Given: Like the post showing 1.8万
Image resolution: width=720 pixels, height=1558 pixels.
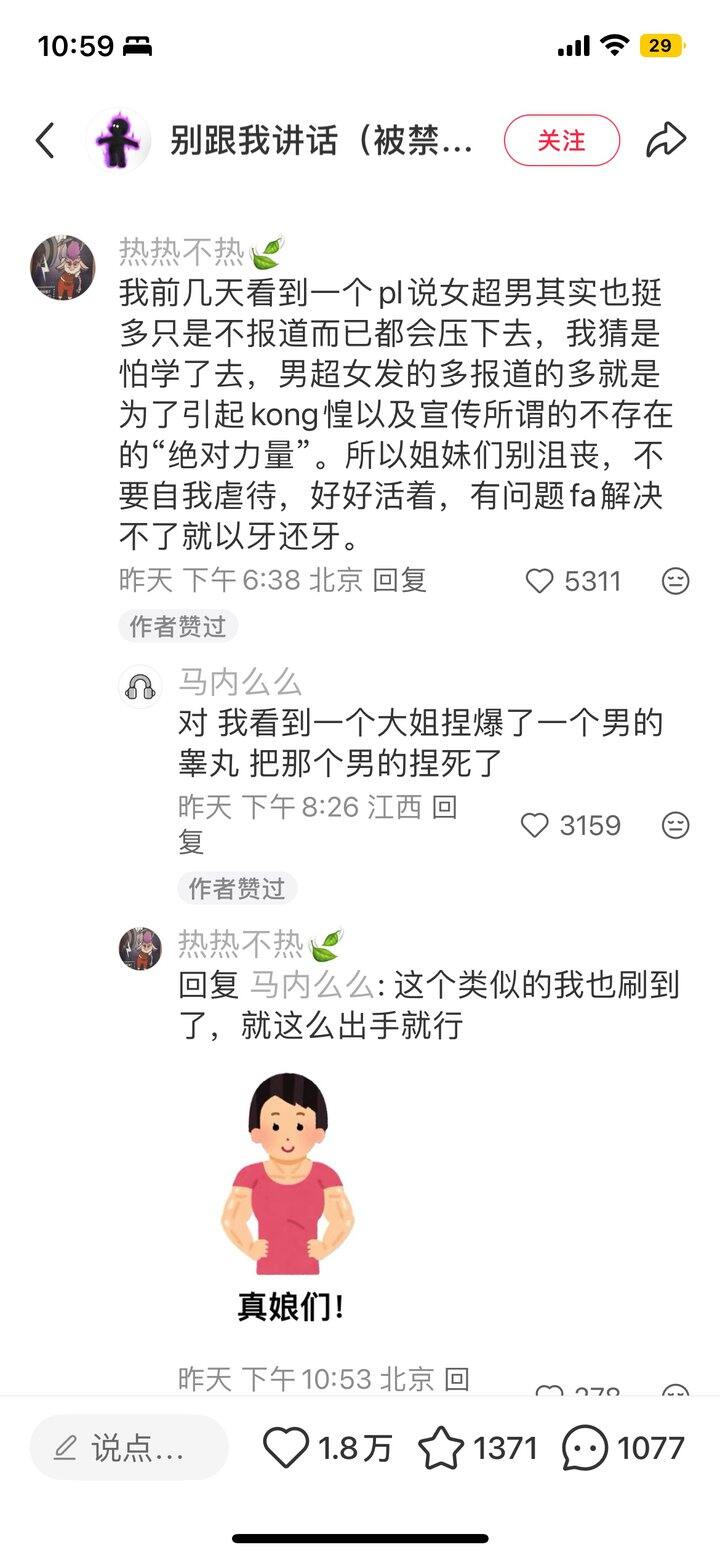Looking at the screenshot, I should click(286, 1447).
